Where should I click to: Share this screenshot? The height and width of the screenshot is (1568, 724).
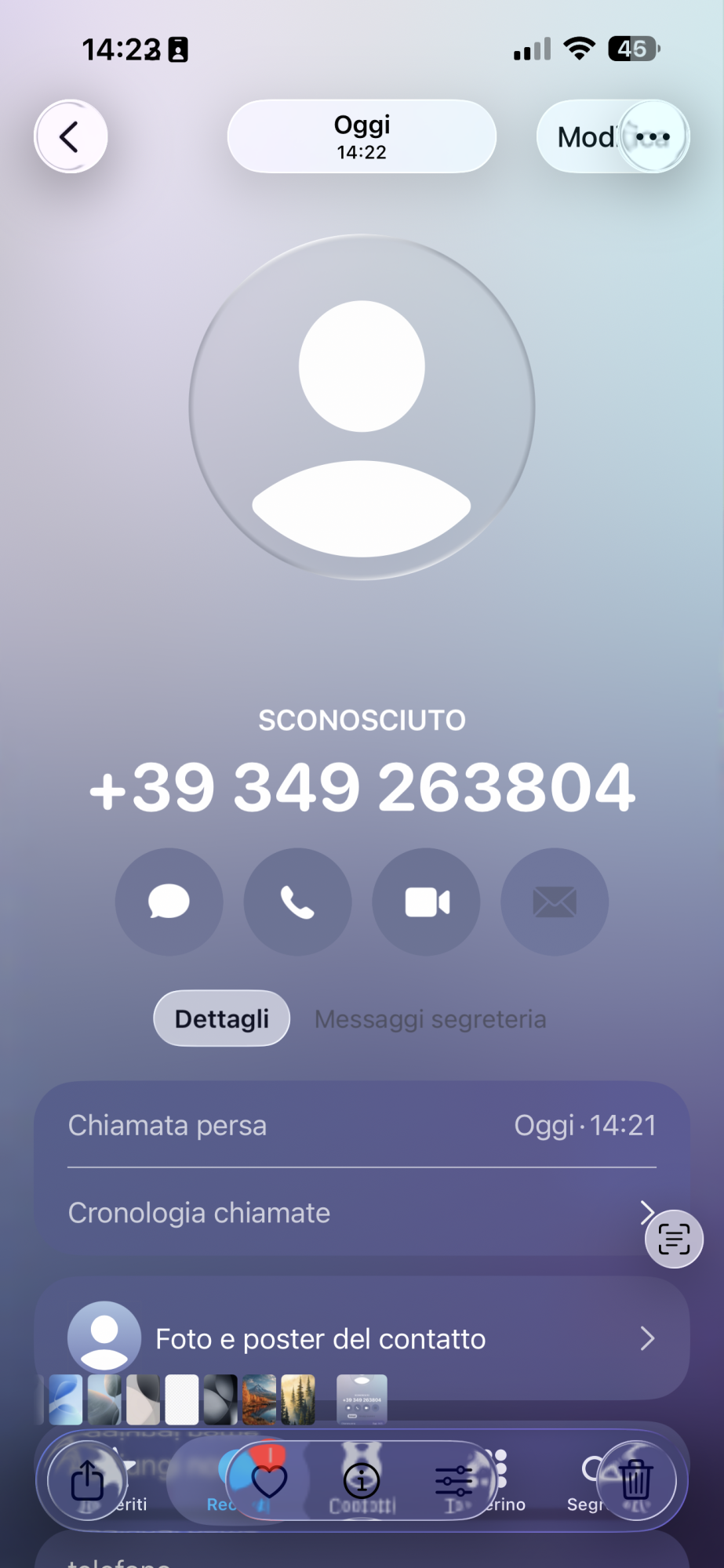[x=87, y=1480]
